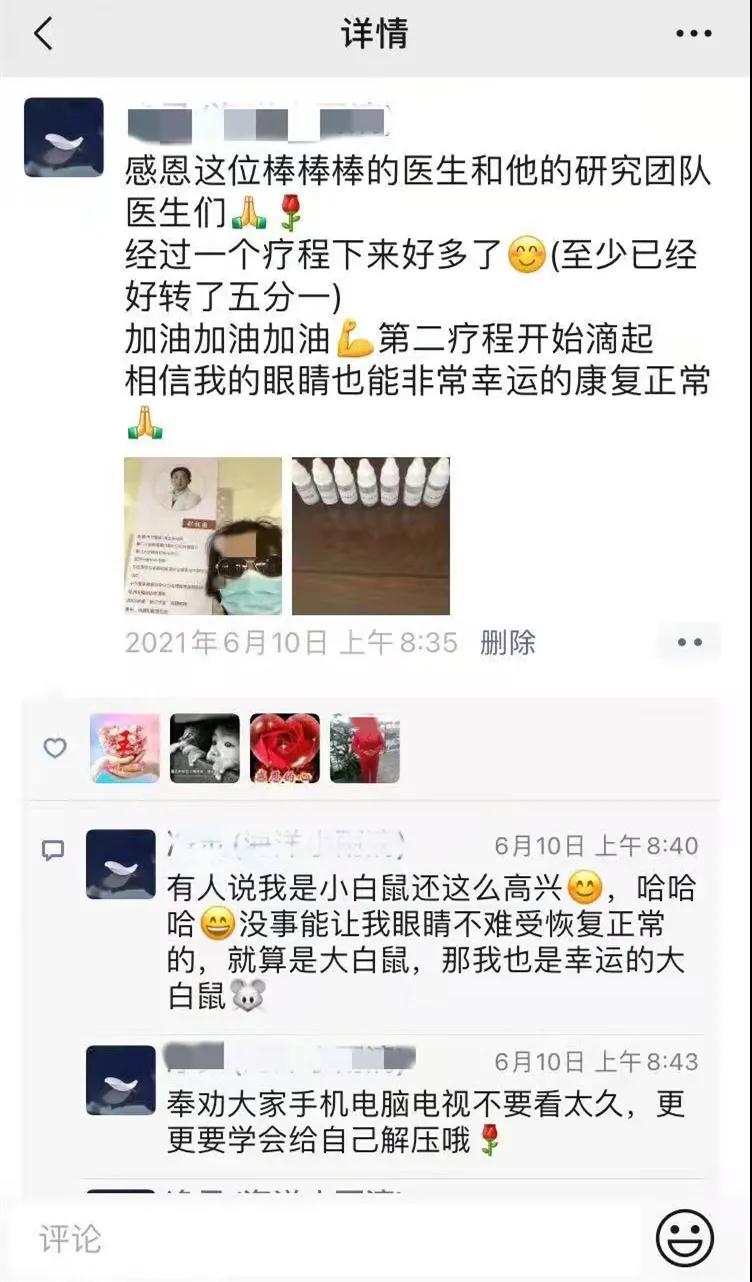Open the like/comment popup button beside 删除
Screen dimensions: 752x1282
[689, 642]
